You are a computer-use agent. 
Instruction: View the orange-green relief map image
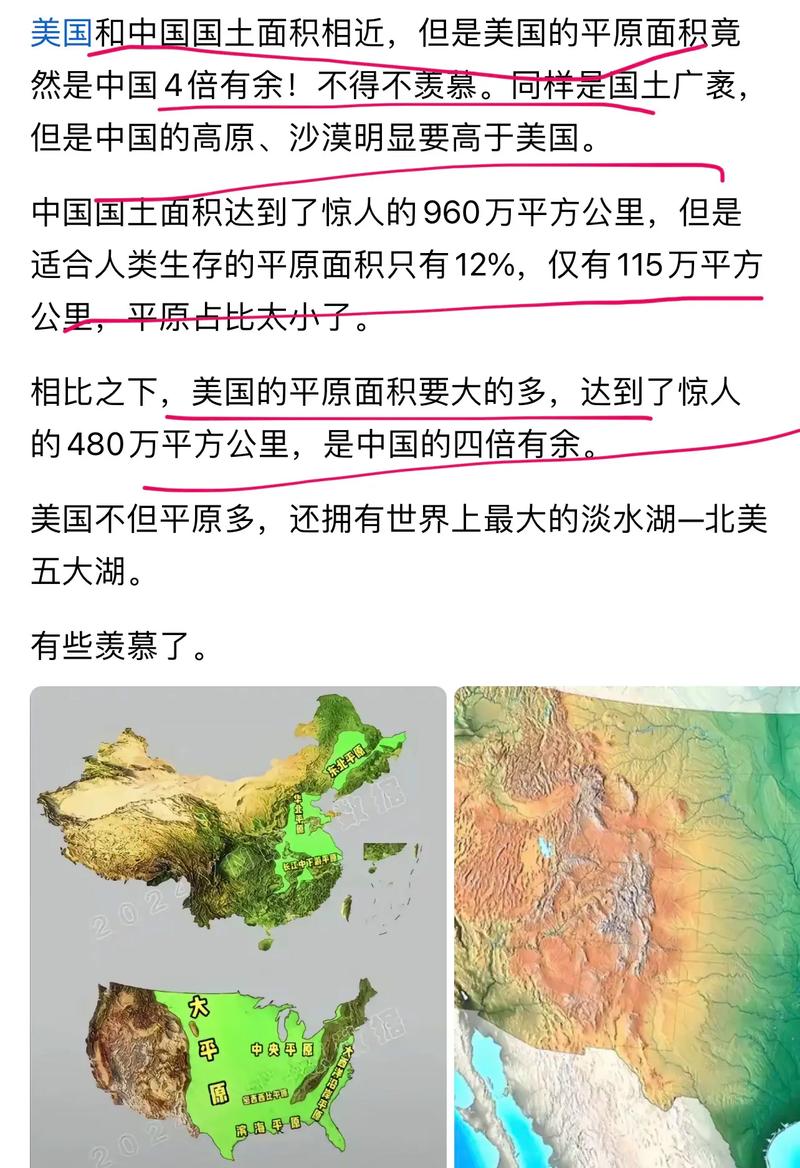[x=628, y=926]
